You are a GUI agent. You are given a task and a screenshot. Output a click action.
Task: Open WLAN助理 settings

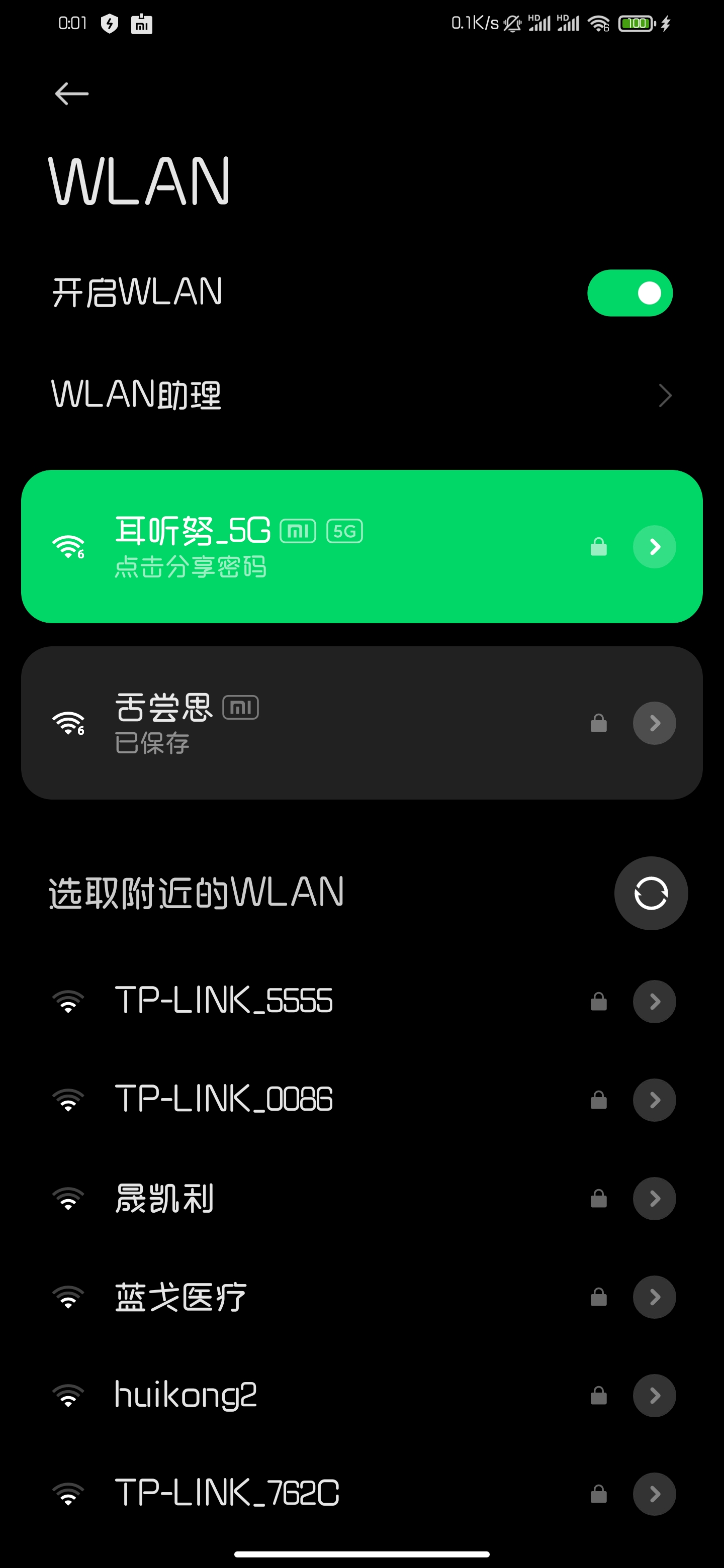361,395
